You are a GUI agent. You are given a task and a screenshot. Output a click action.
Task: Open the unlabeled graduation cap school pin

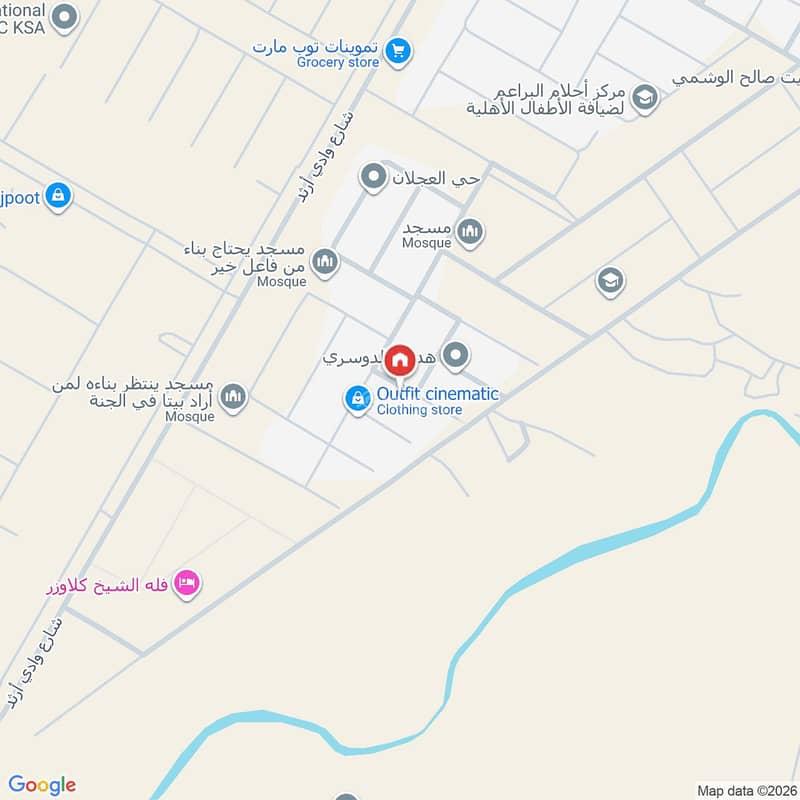610,282
